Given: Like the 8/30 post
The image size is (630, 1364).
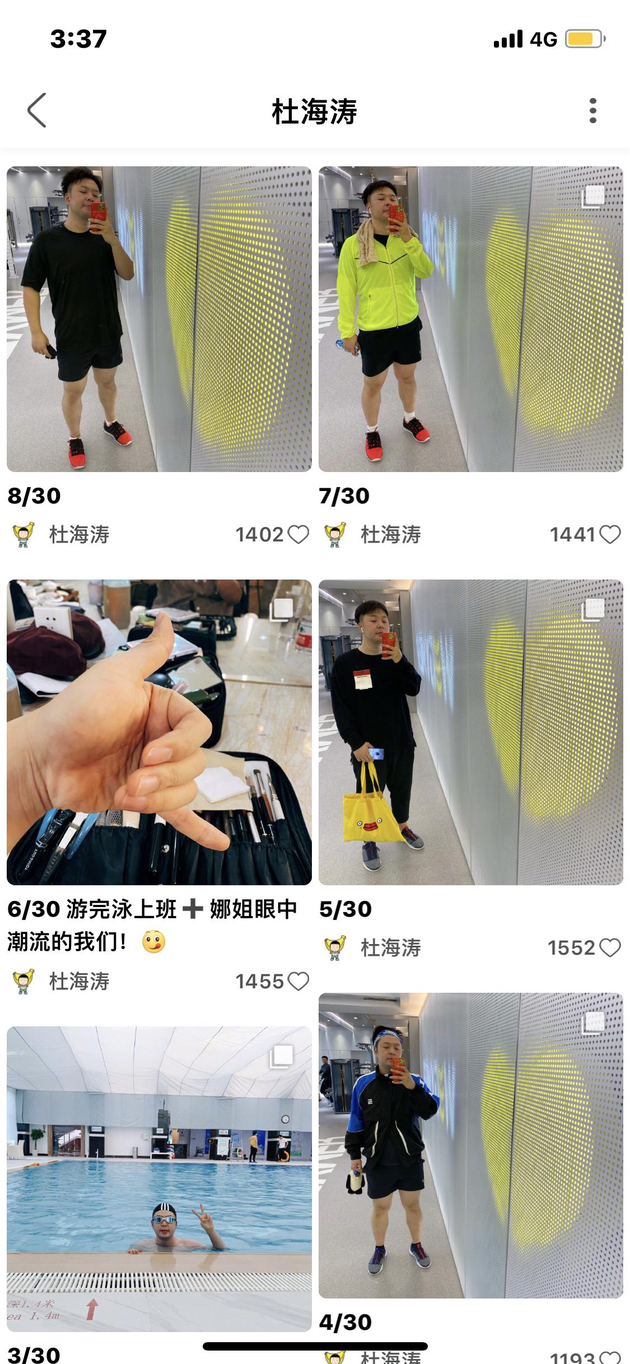Looking at the screenshot, I should (298, 535).
